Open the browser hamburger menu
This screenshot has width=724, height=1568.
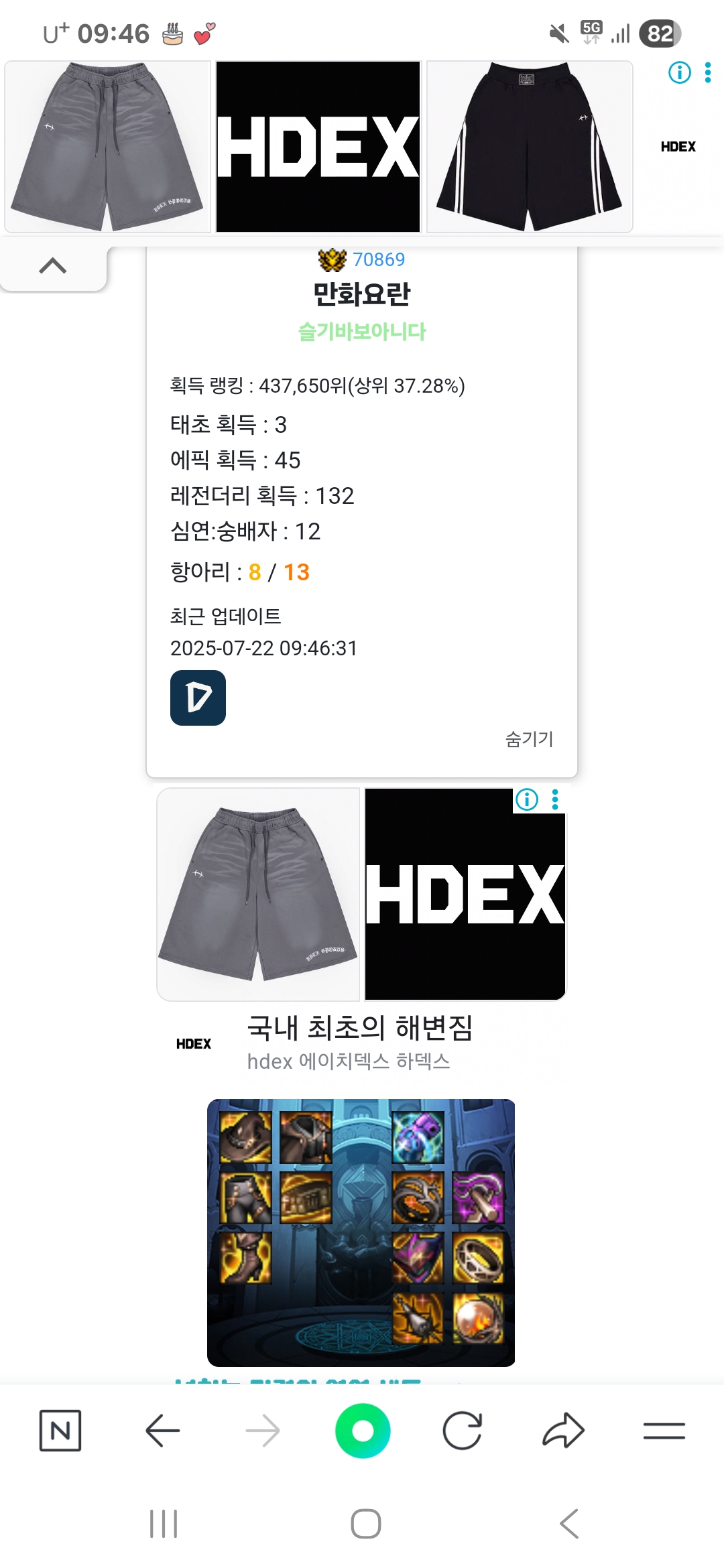(x=664, y=1431)
